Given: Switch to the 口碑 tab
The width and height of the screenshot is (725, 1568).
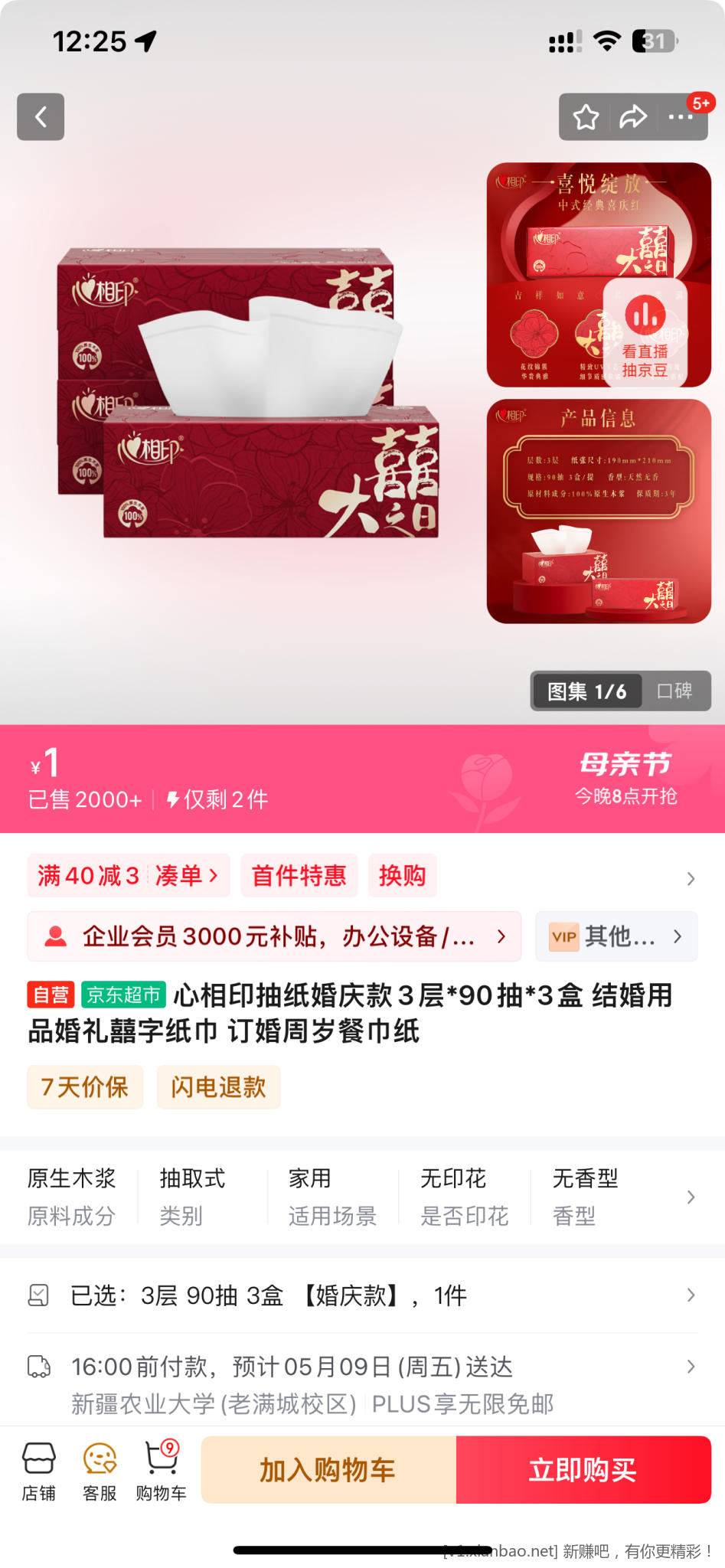Looking at the screenshot, I should 674,691.
